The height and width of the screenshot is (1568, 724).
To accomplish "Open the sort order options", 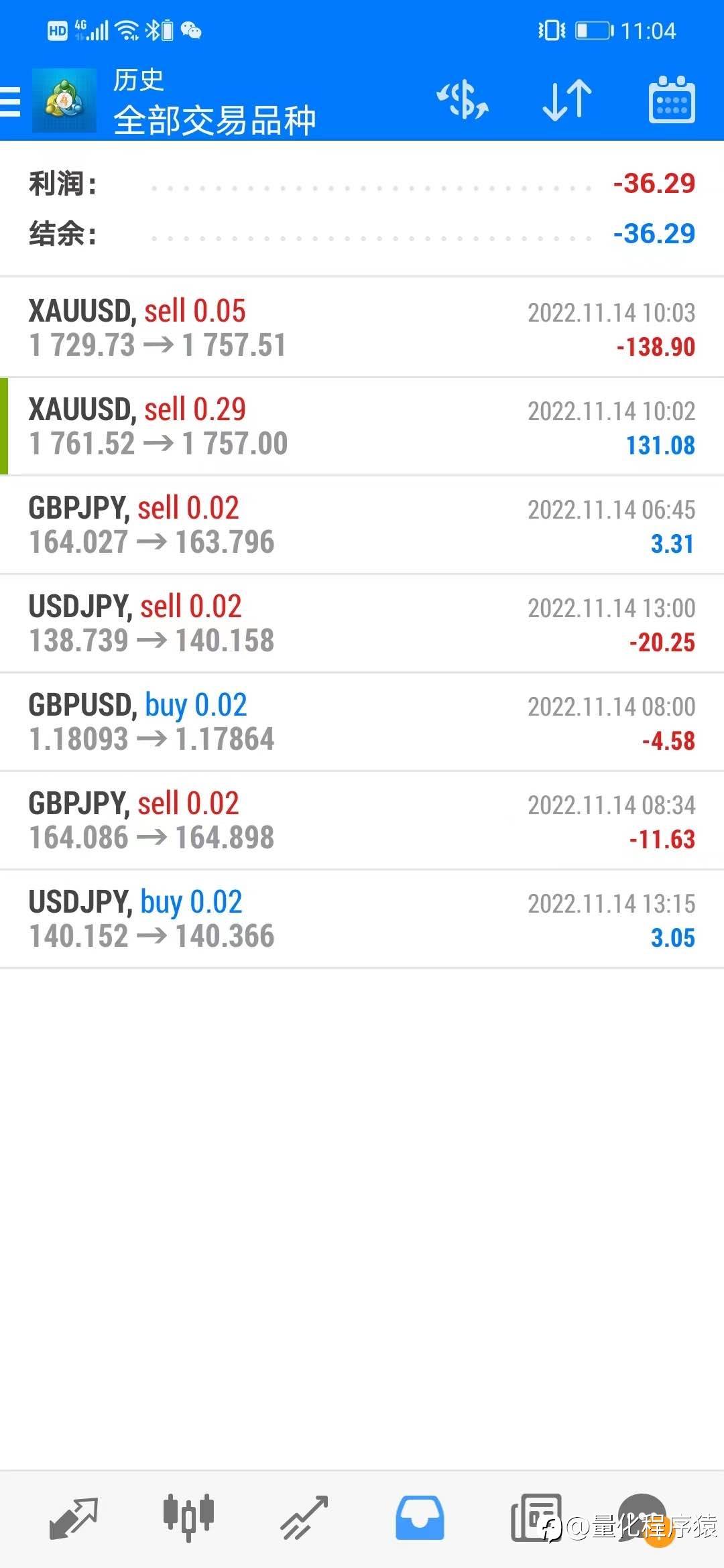I will [566, 101].
